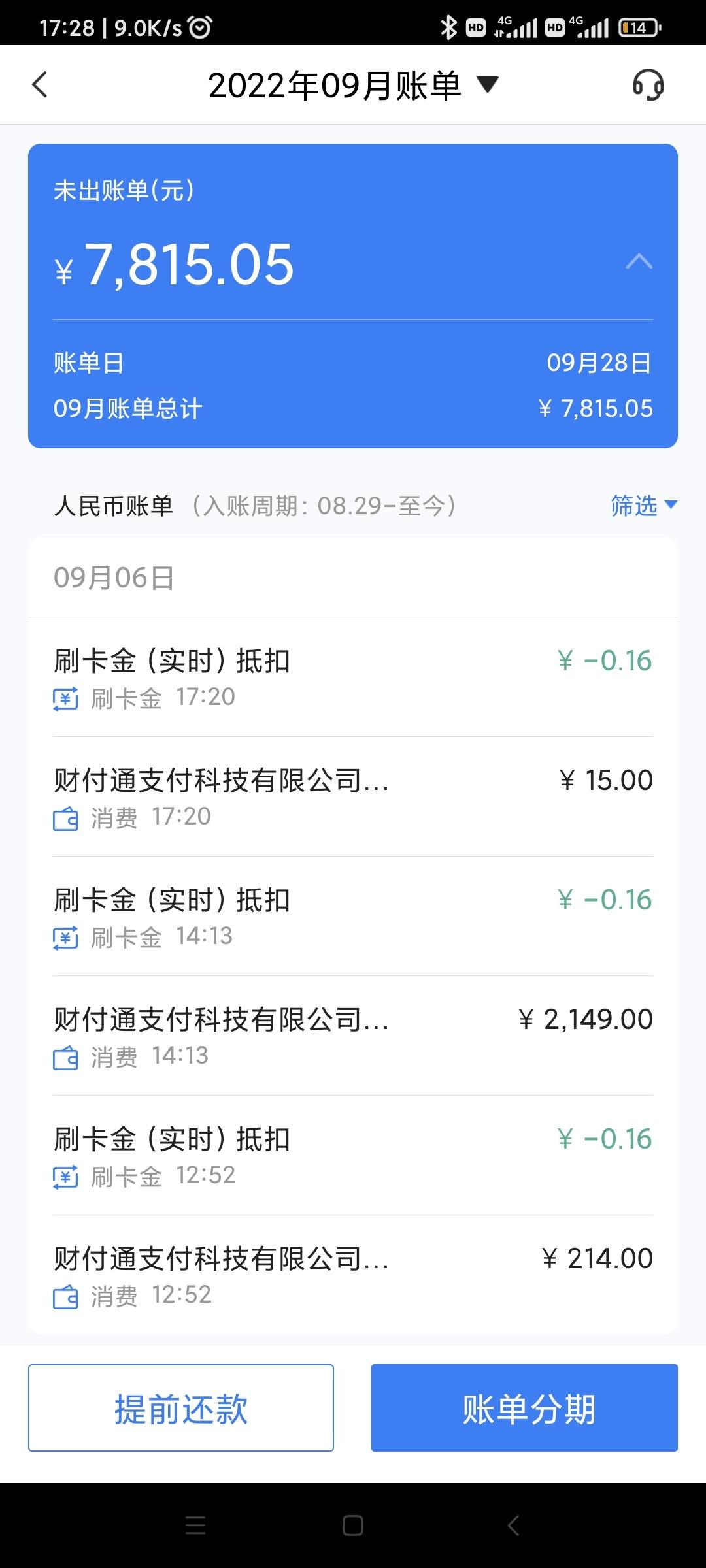This screenshot has width=706, height=1568.
Task: Contact customer service via headset icon
Action: (648, 85)
